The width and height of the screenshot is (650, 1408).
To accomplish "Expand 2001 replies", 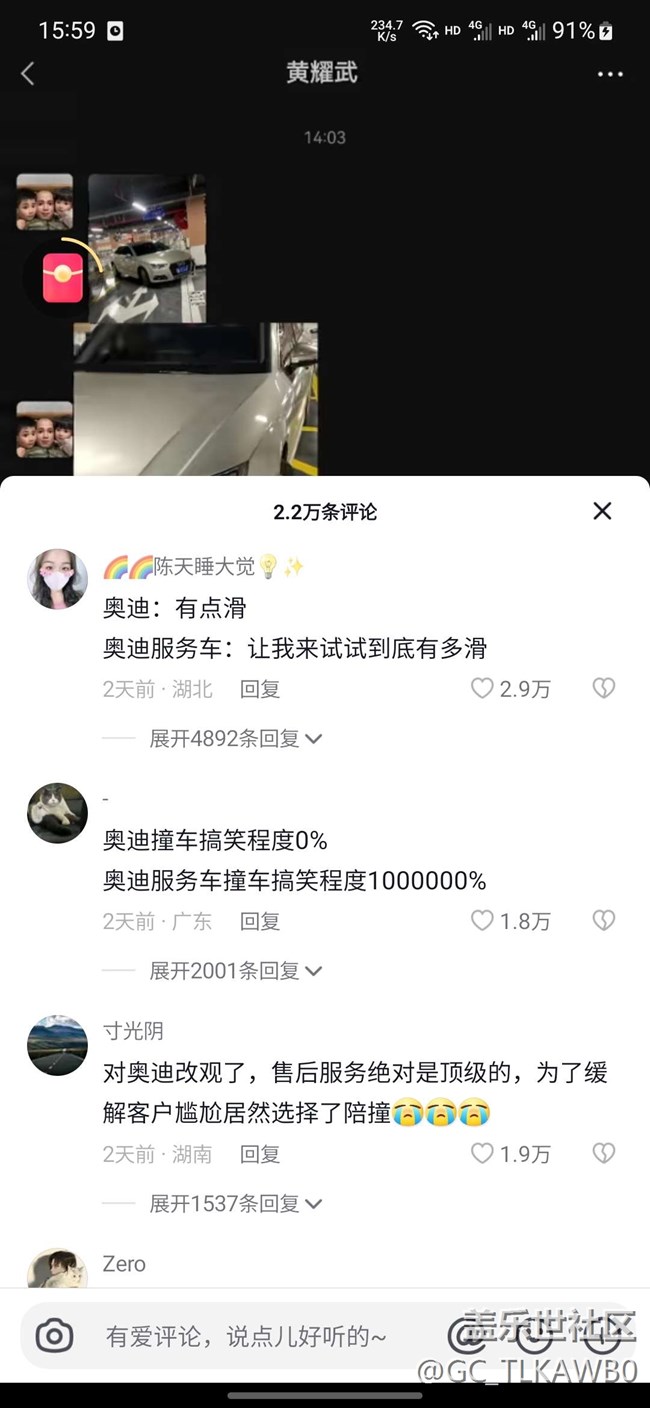I will pyautogui.click(x=234, y=971).
